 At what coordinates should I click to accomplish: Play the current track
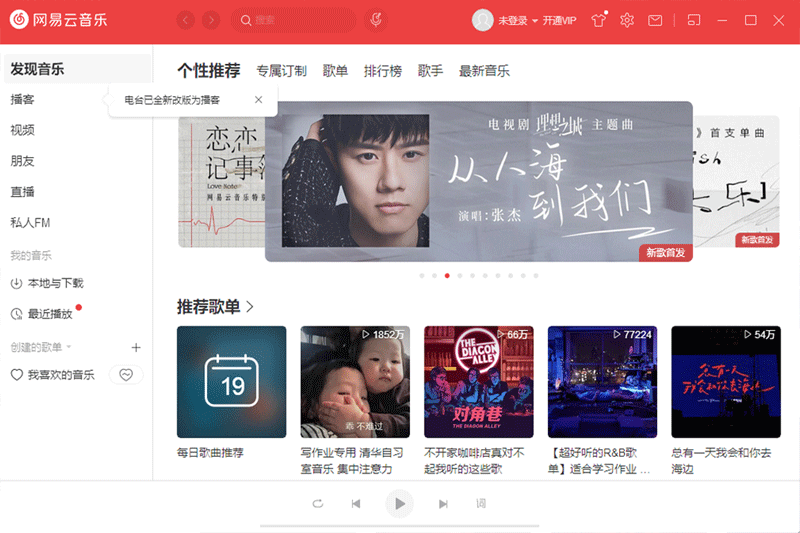coord(400,503)
